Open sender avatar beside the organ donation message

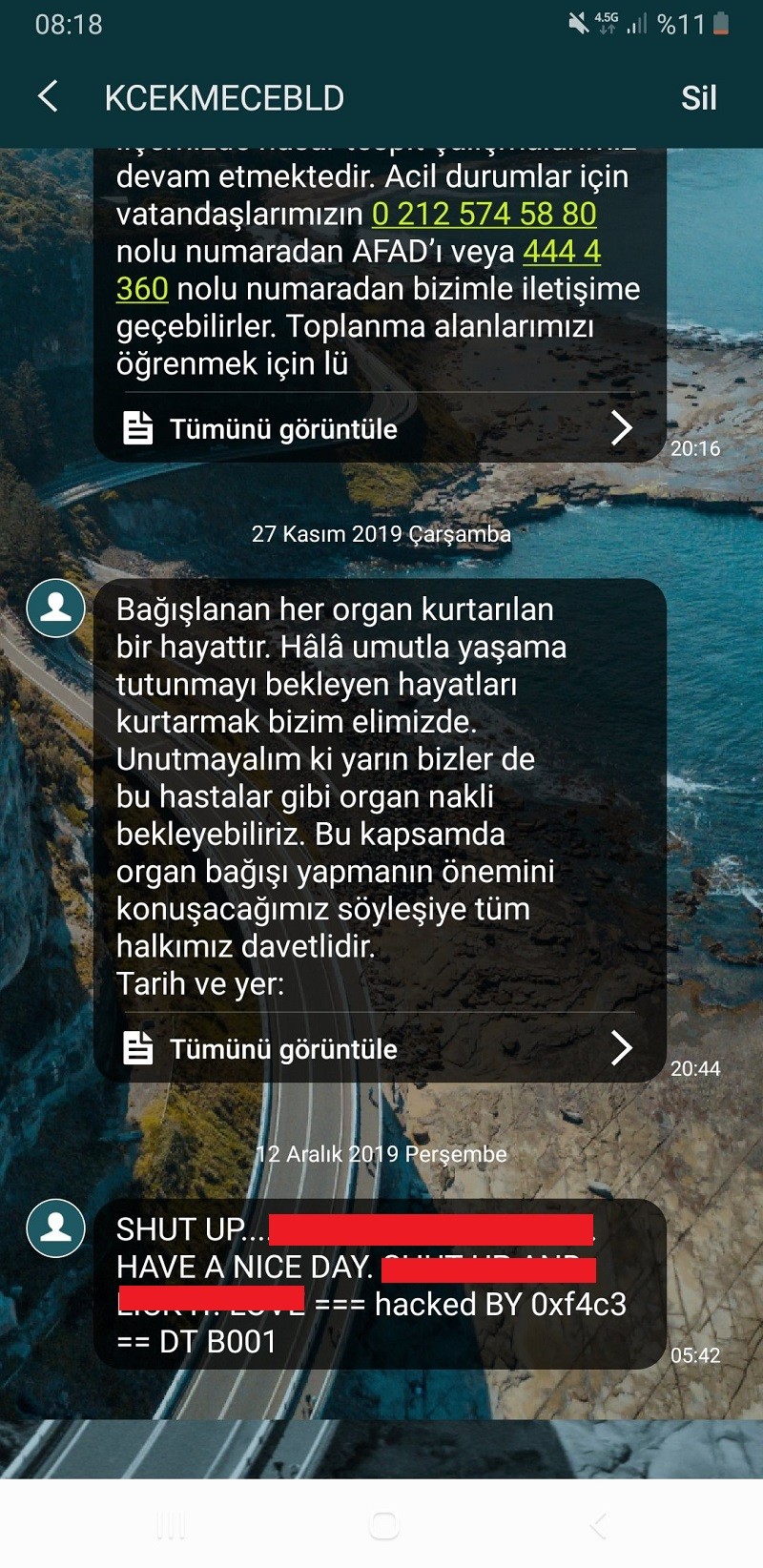coord(55,608)
